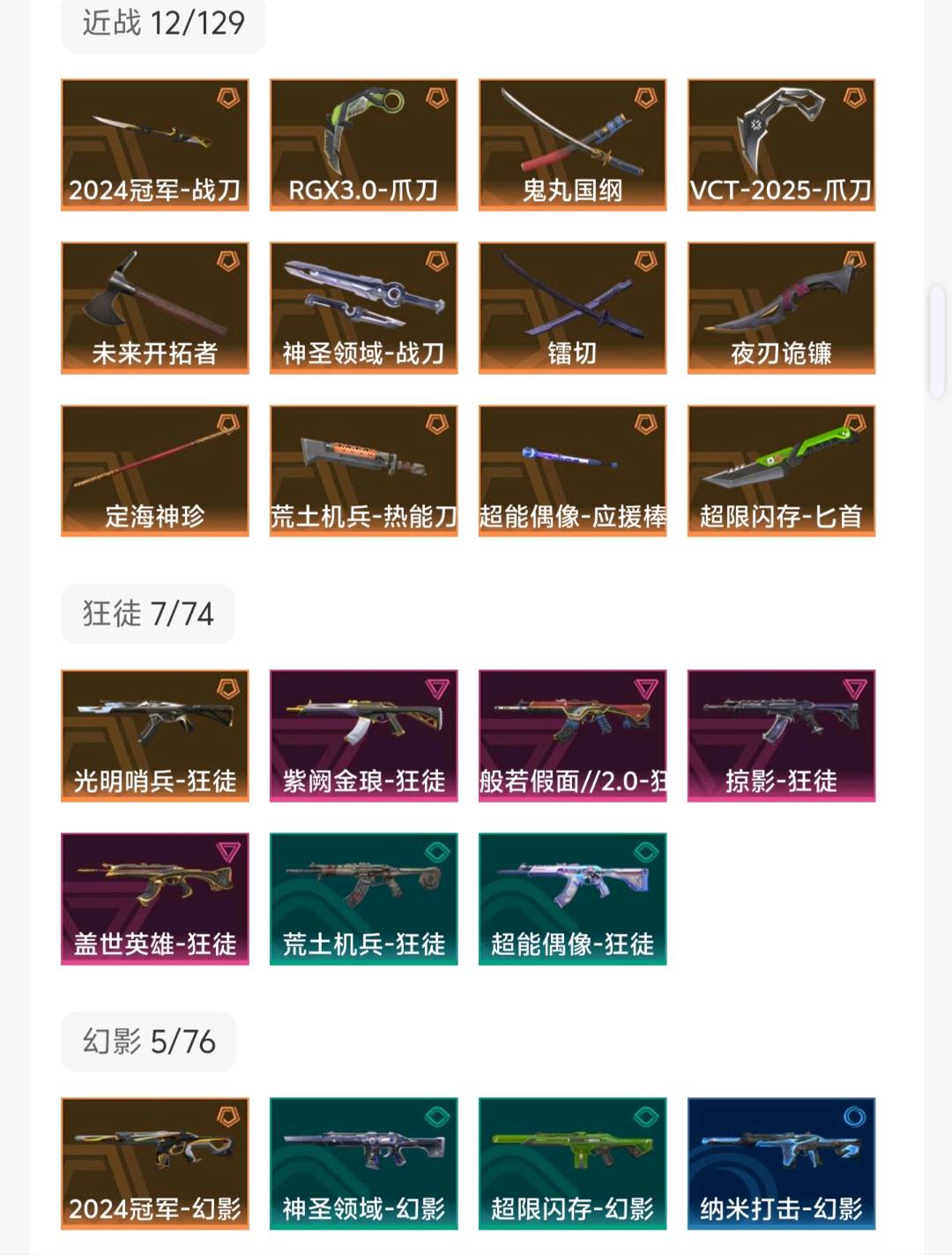Open the 光明哨兵-狂徒 rifle skin
The width and height of the screenshot is (952, 1255).
155,736
